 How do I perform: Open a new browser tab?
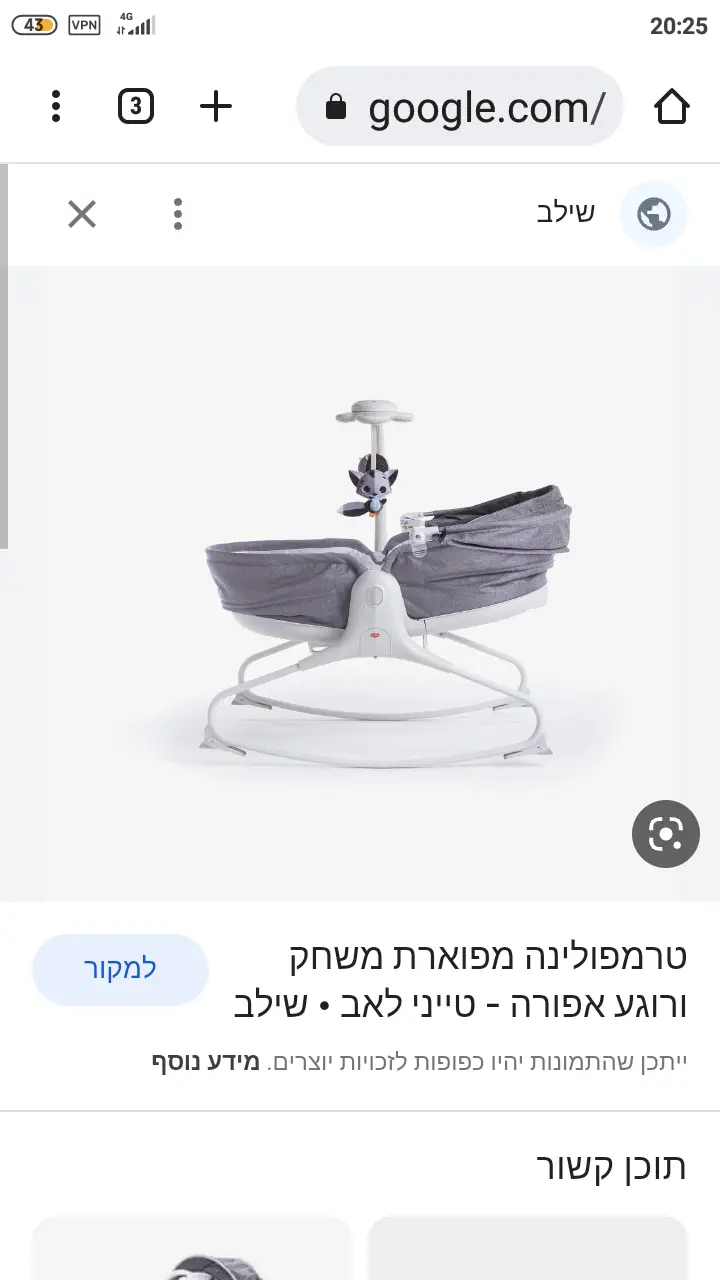216,106
